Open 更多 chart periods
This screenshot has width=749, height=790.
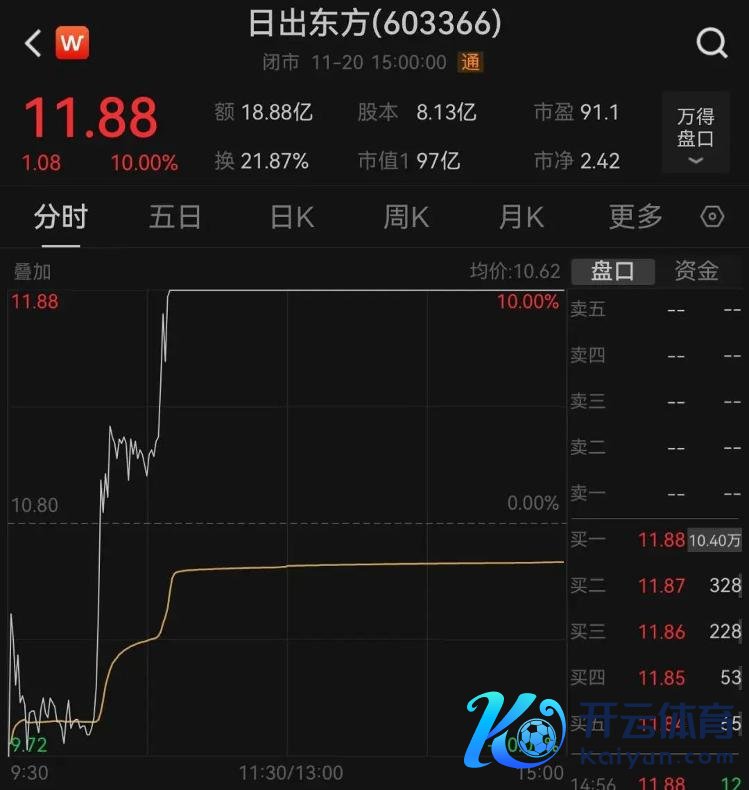(635, 216)
